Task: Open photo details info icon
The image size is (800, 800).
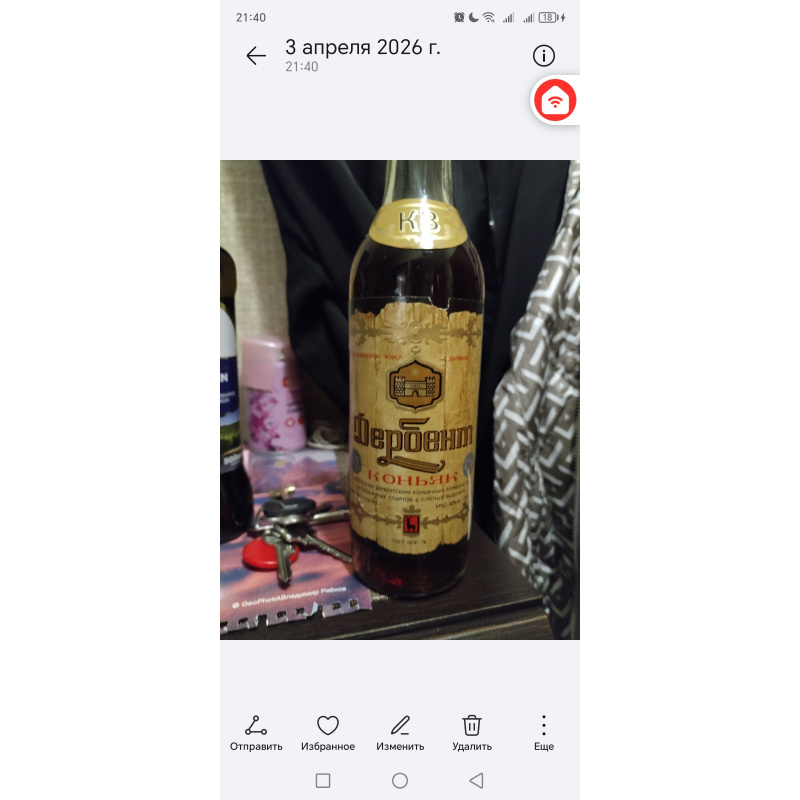Action: tap(543, 56)
